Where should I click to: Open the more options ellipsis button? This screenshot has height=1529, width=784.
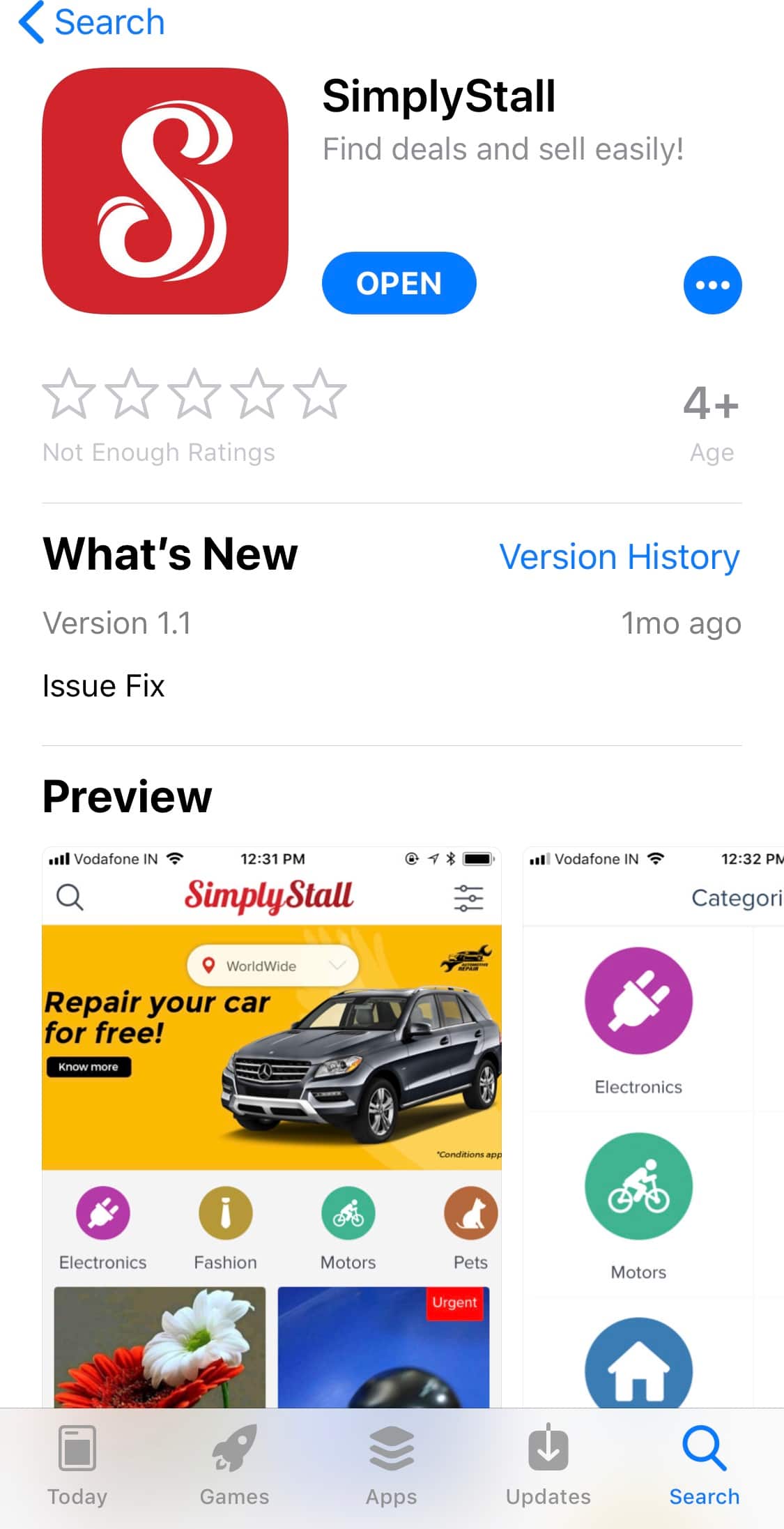click(x=712, y=284)
